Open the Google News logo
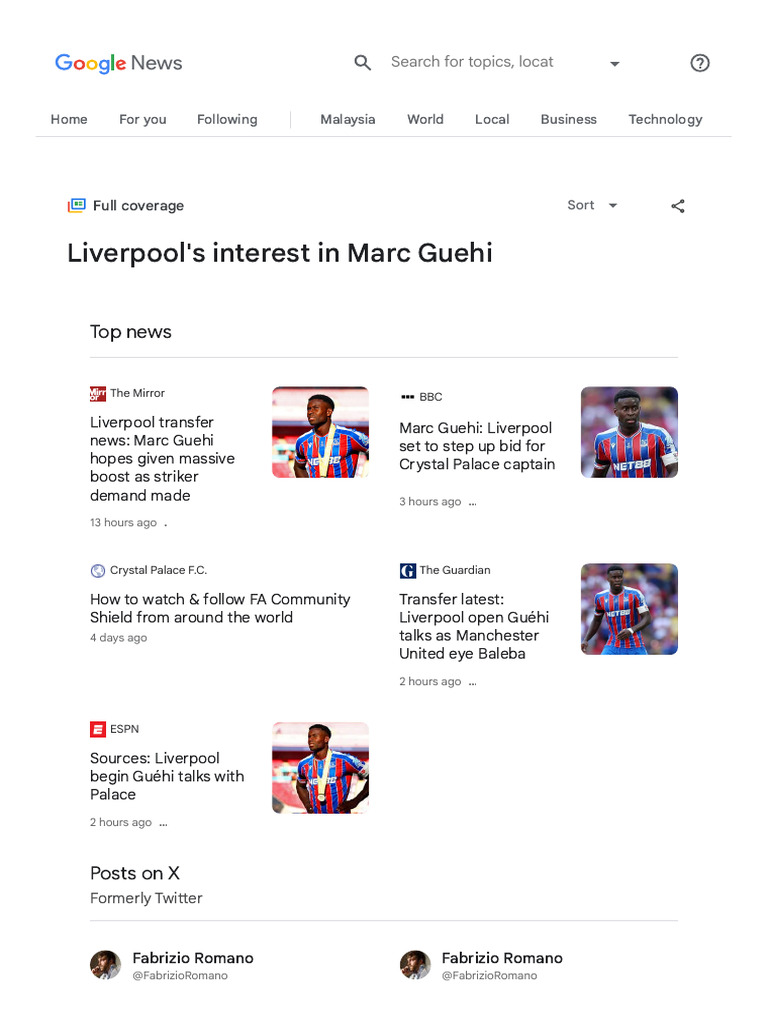Viewport: 768px width, 1024px height. 118,63
